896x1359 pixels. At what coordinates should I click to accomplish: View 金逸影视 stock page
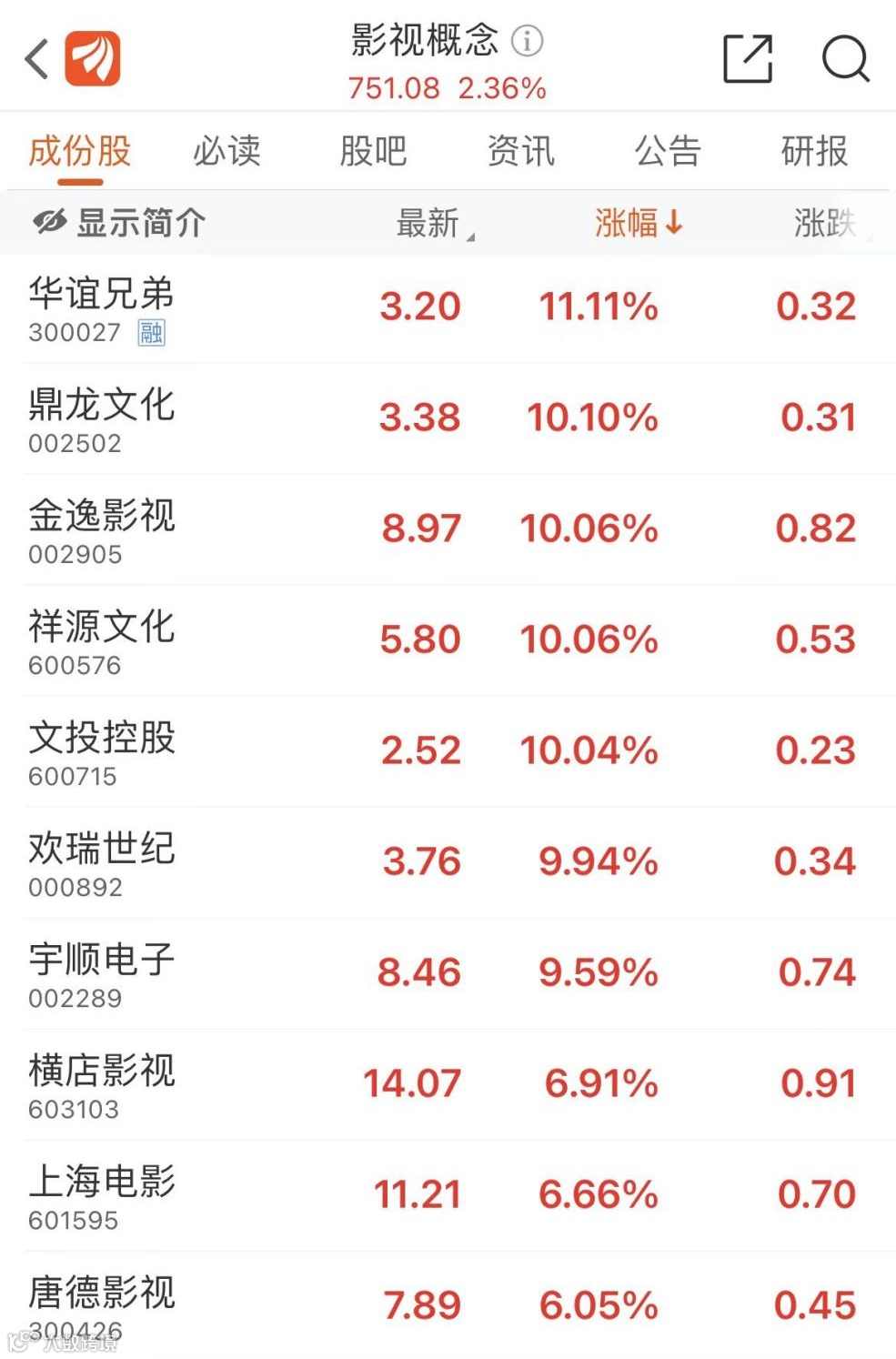pyautogui.click(x=101, y=529)
